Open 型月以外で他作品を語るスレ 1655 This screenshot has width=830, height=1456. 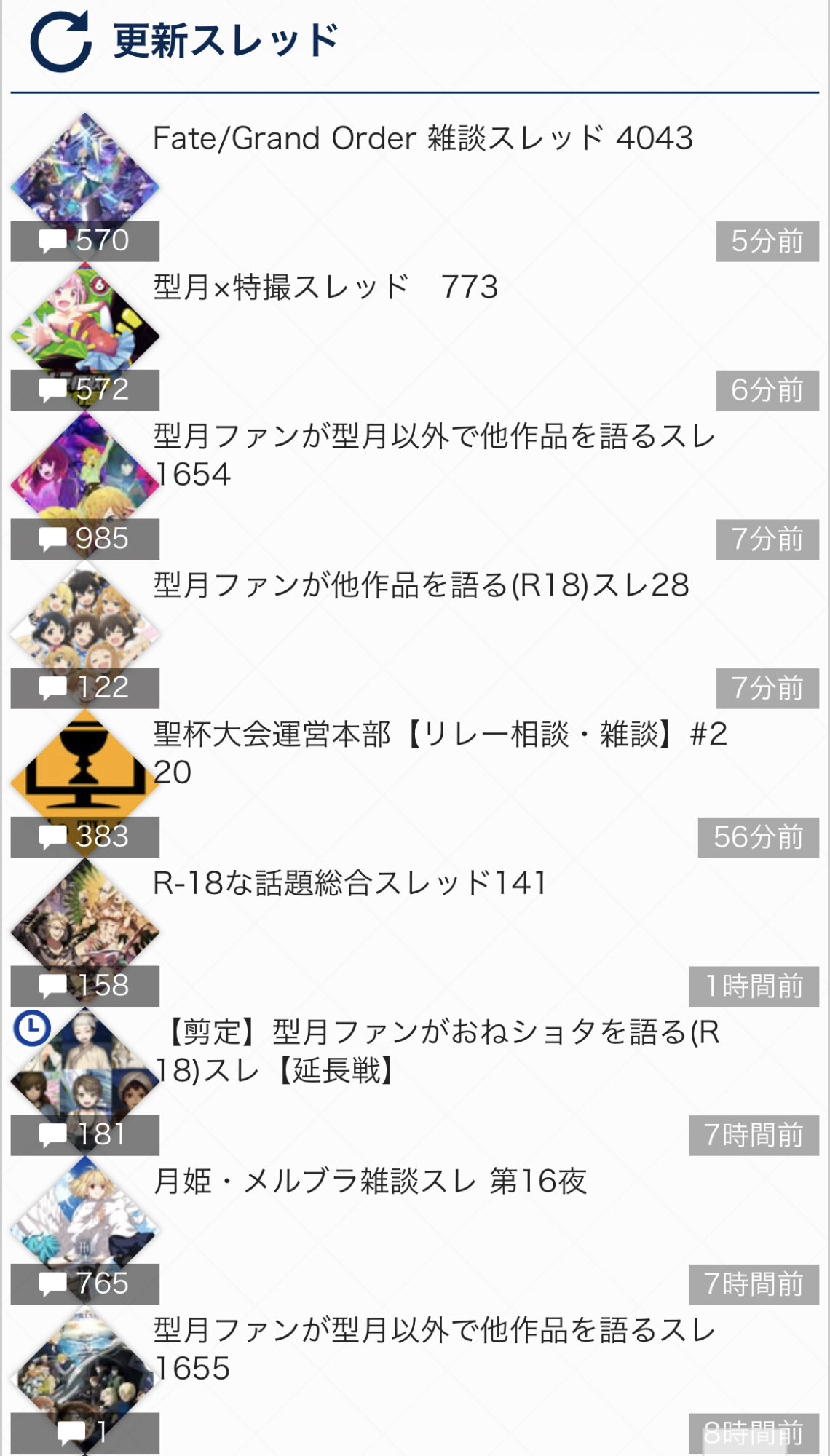click(x=434, y=1349)
